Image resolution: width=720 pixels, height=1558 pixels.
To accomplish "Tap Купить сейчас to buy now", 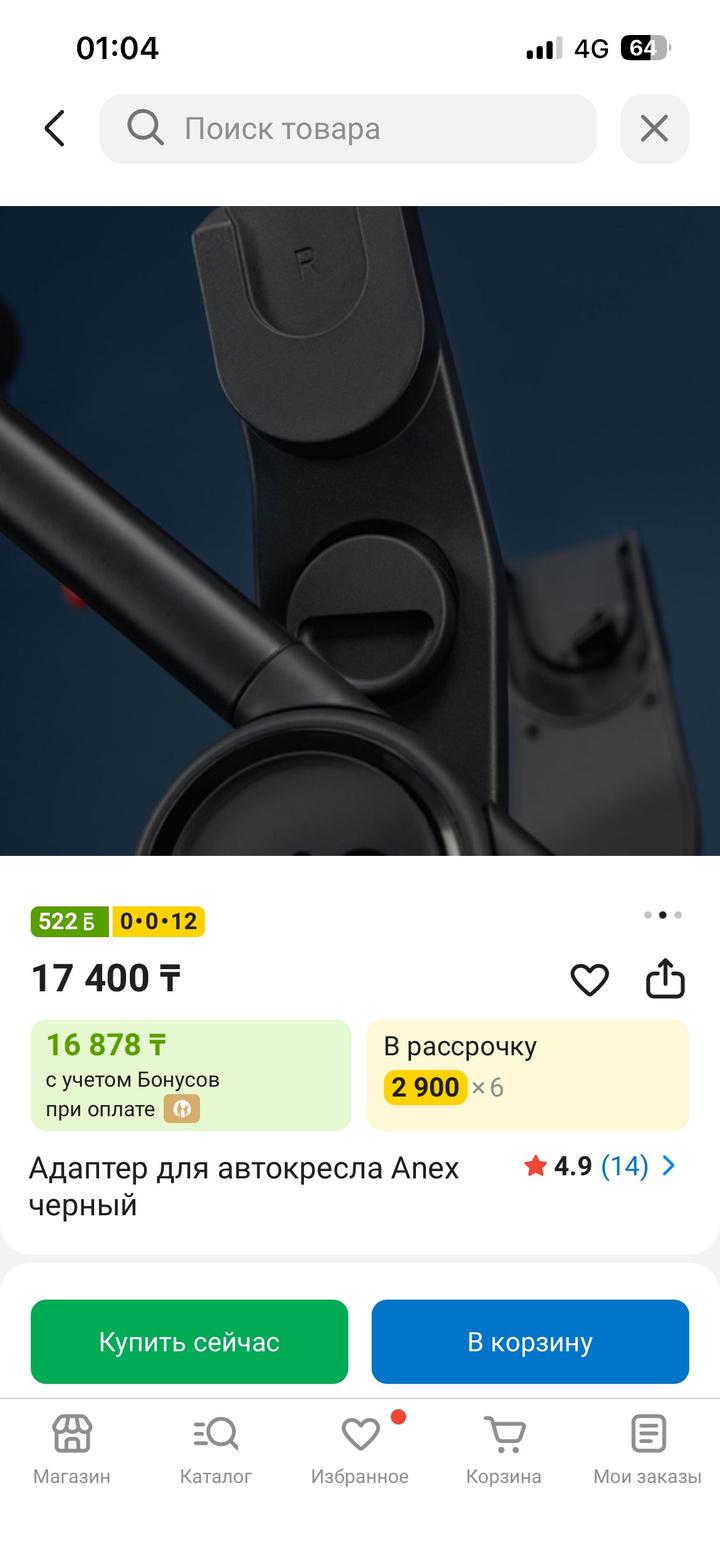I will pos(189,1342).
